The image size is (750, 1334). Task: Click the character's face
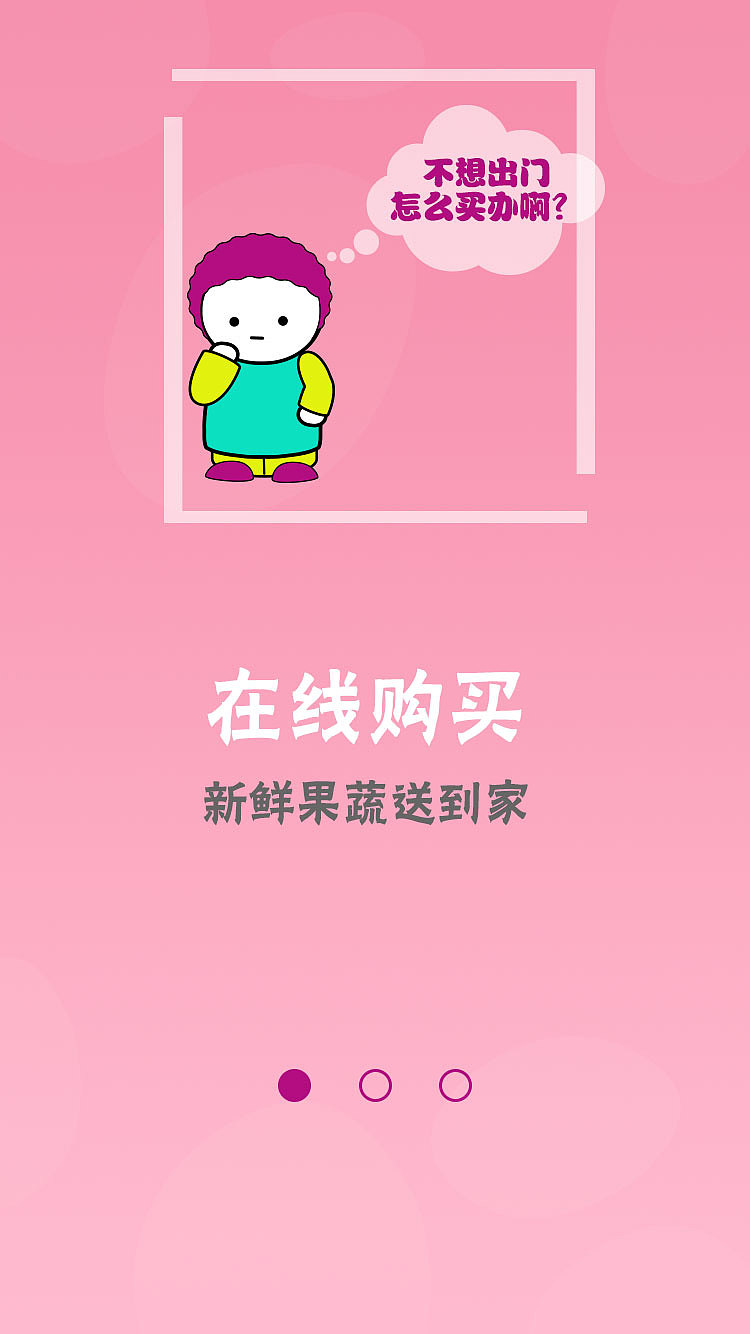tap(258, 318)
